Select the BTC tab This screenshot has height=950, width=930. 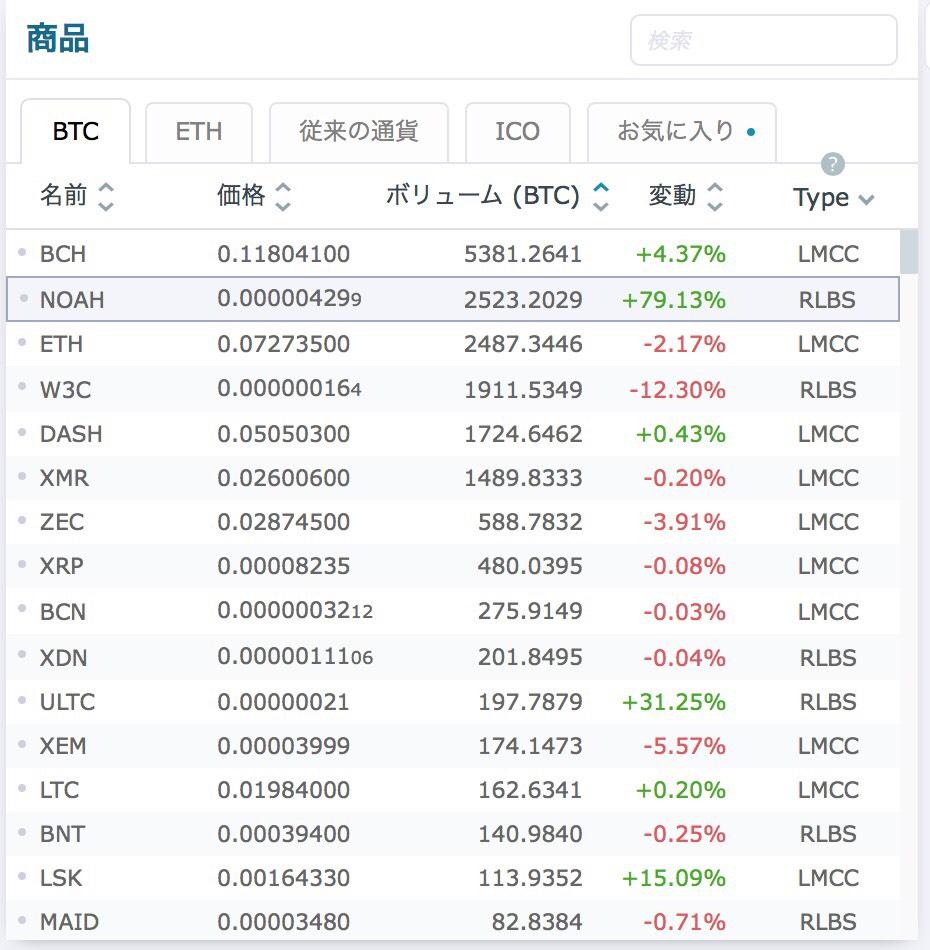tap(76, 132)
